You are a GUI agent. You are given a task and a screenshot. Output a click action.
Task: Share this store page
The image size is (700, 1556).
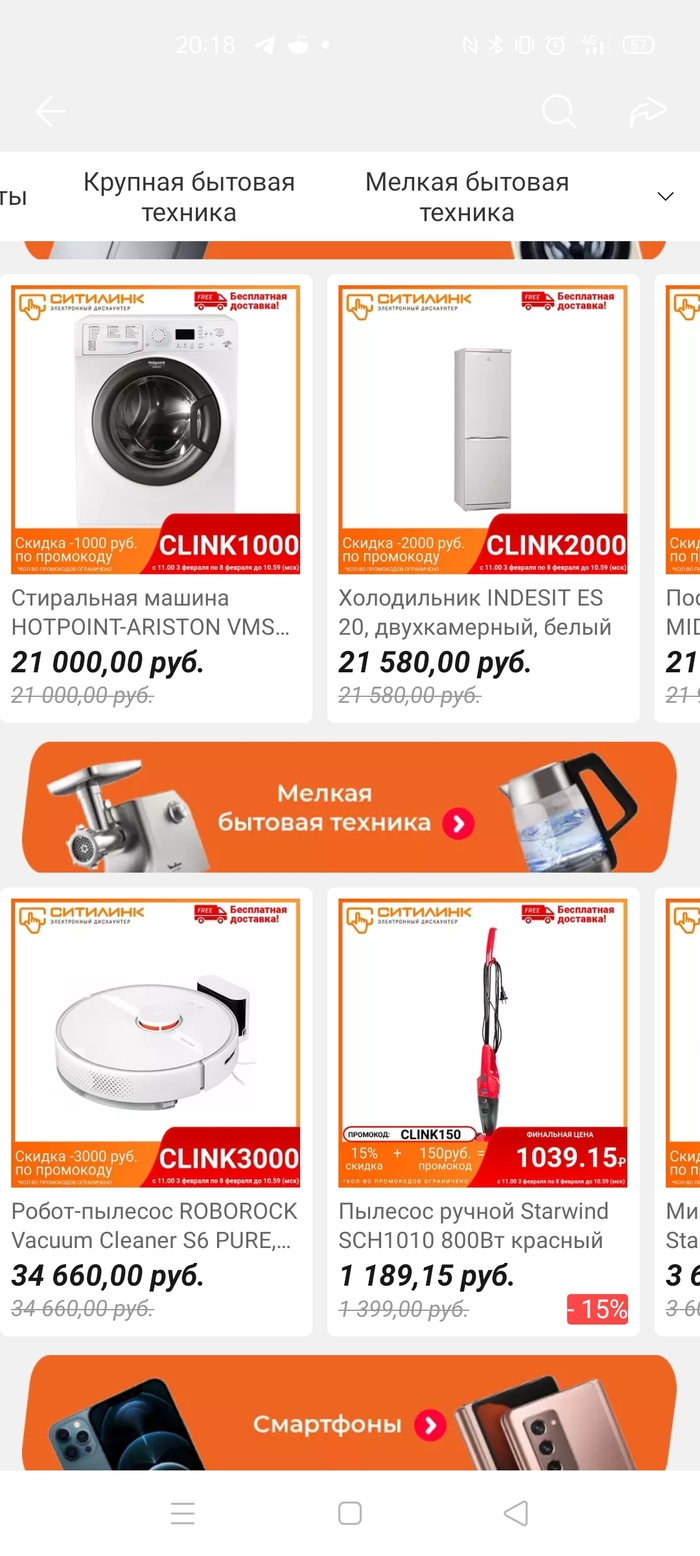[x=648, y=111]
